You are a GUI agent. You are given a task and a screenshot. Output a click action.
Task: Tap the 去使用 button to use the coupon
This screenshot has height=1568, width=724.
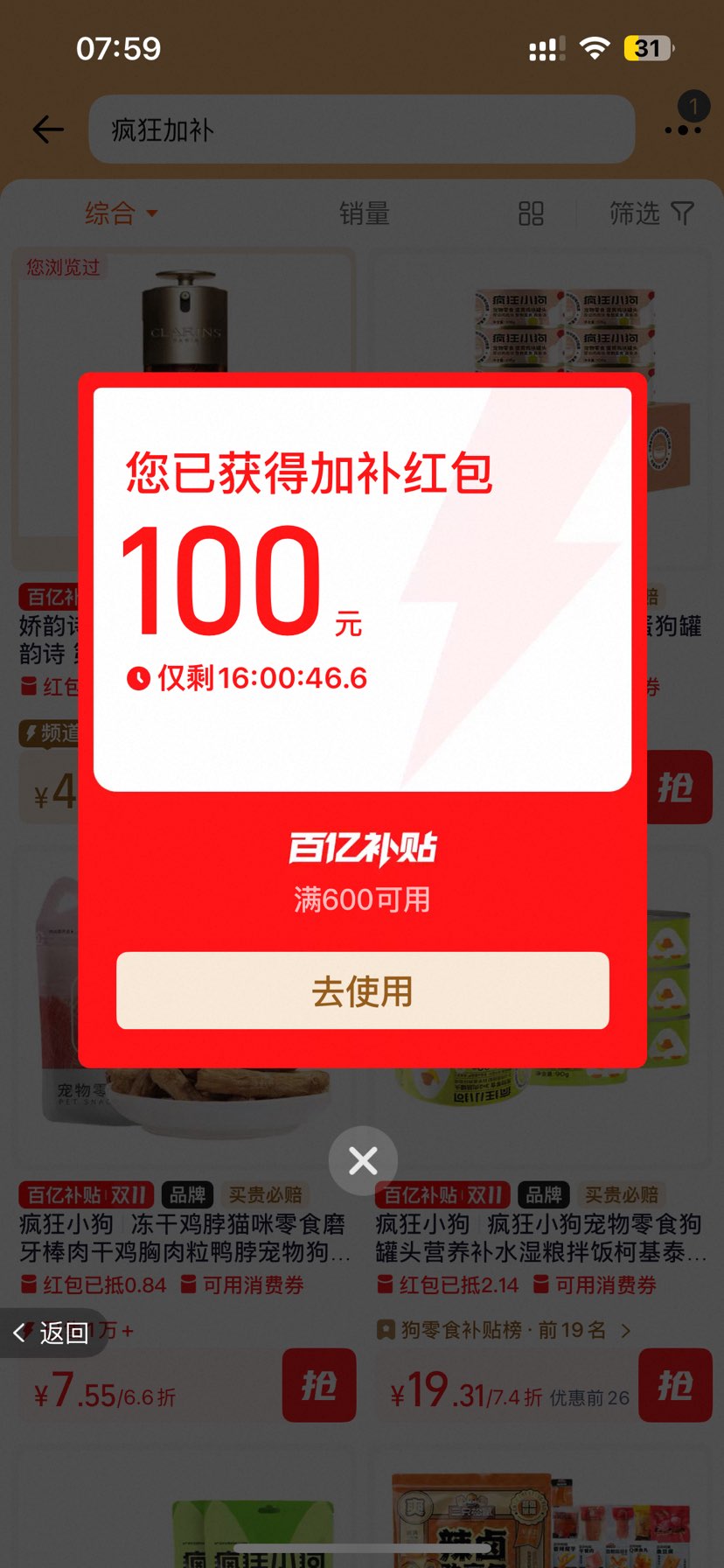pyautogui.click(x=362, y=990)
